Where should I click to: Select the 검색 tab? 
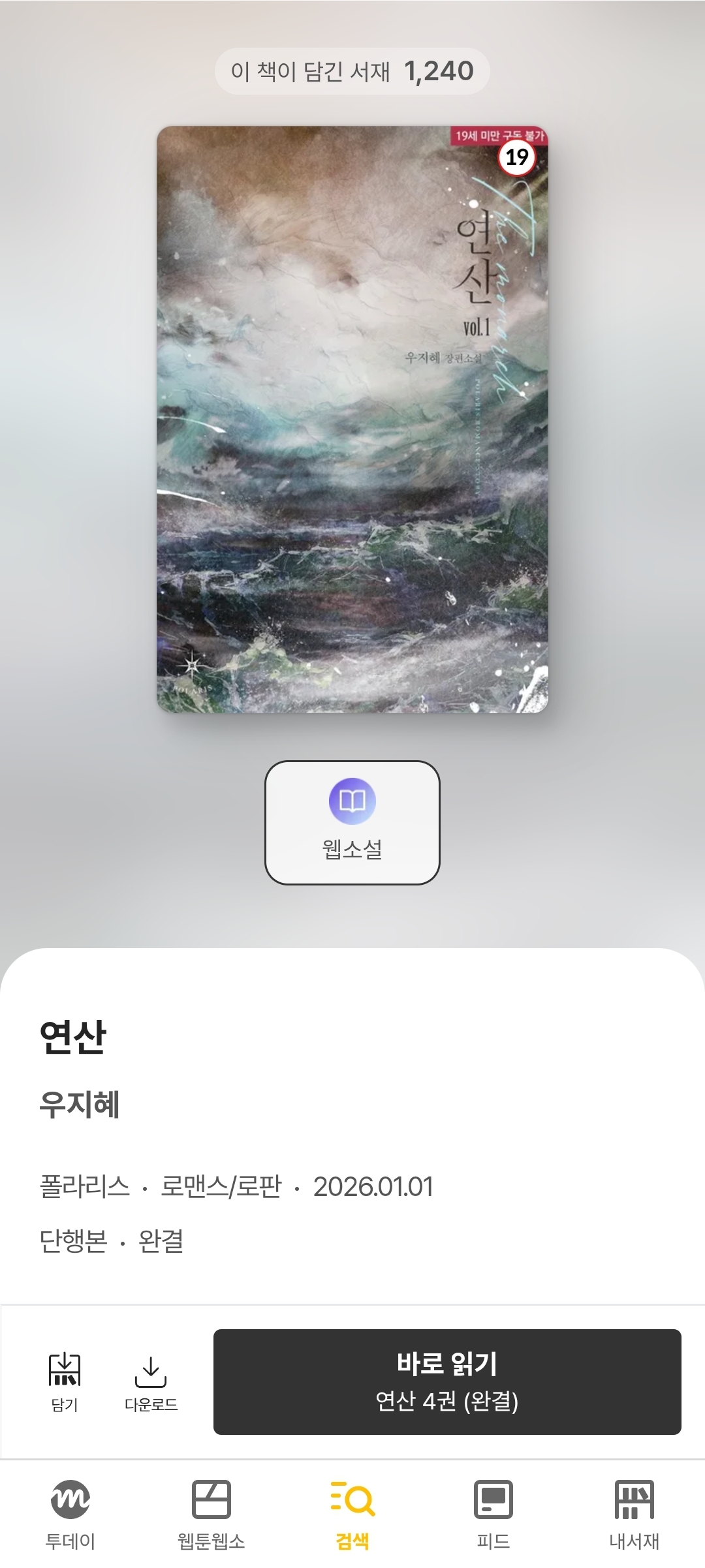coord(352,1514)
